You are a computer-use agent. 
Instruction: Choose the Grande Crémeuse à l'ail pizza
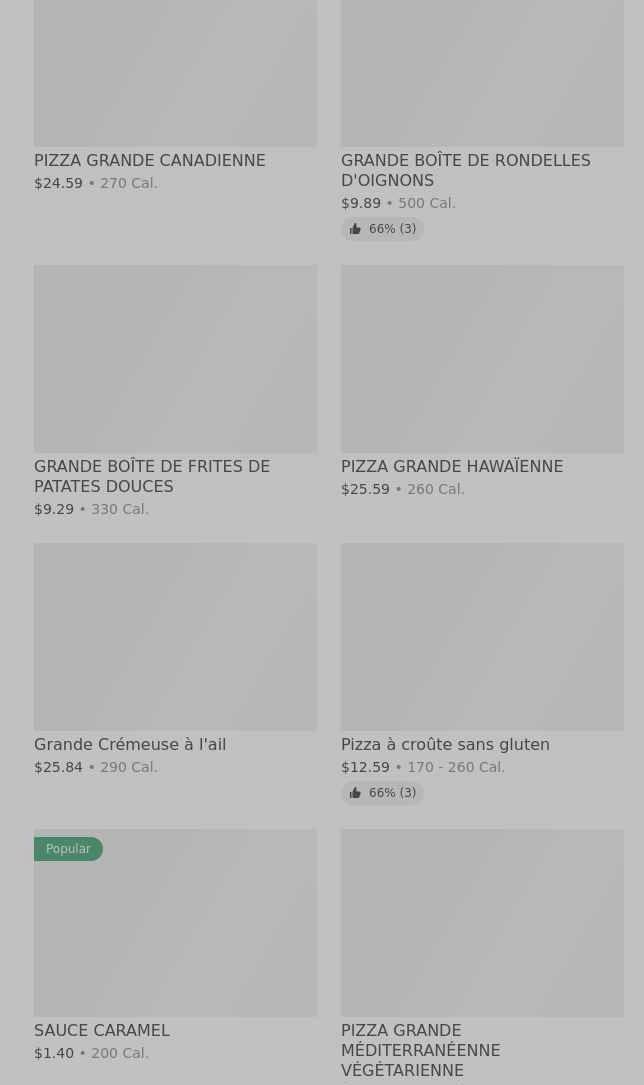[x=175, y=637]
